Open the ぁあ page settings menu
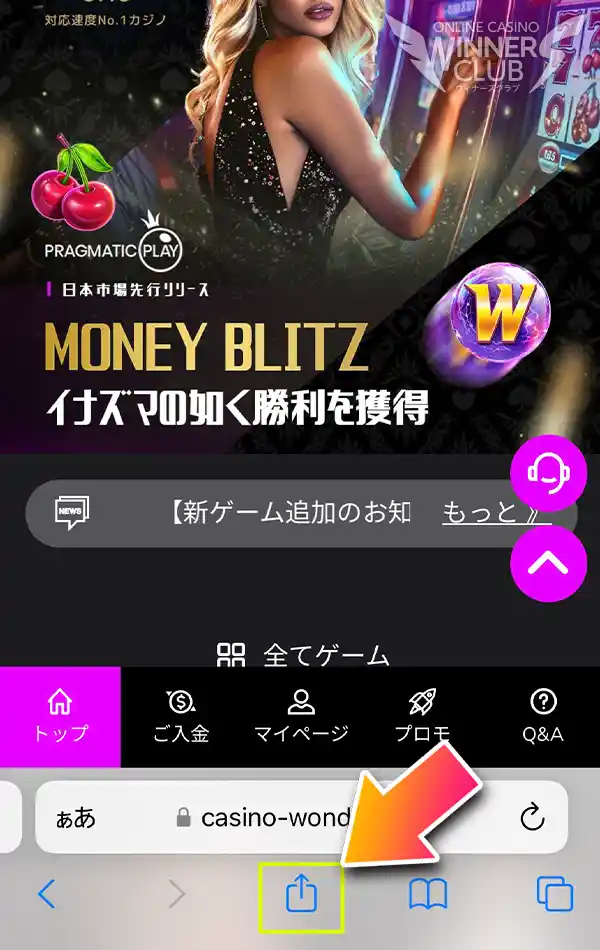 [x=76, y=817]
